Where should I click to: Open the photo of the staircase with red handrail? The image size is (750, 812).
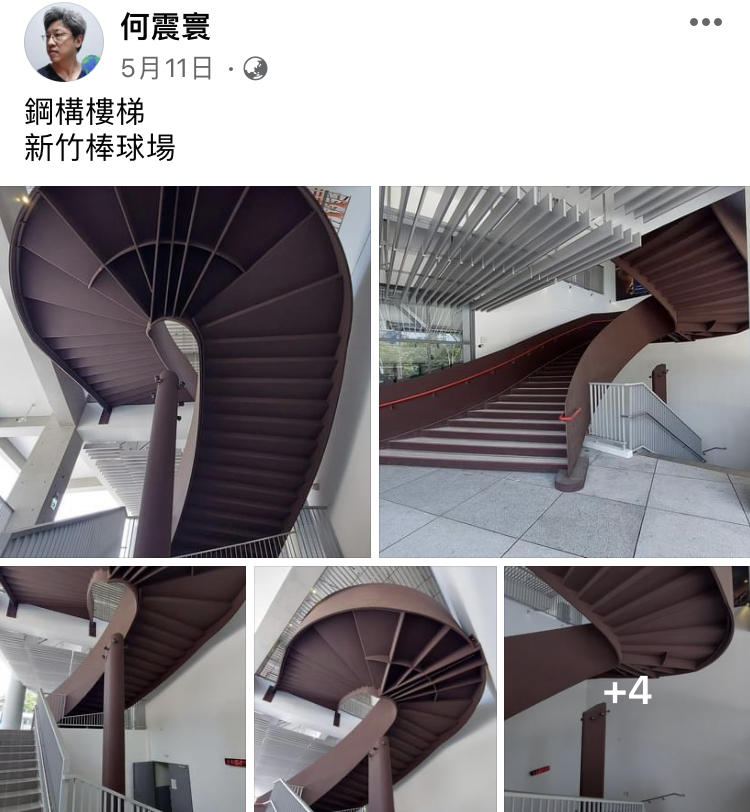coord(564,371)
